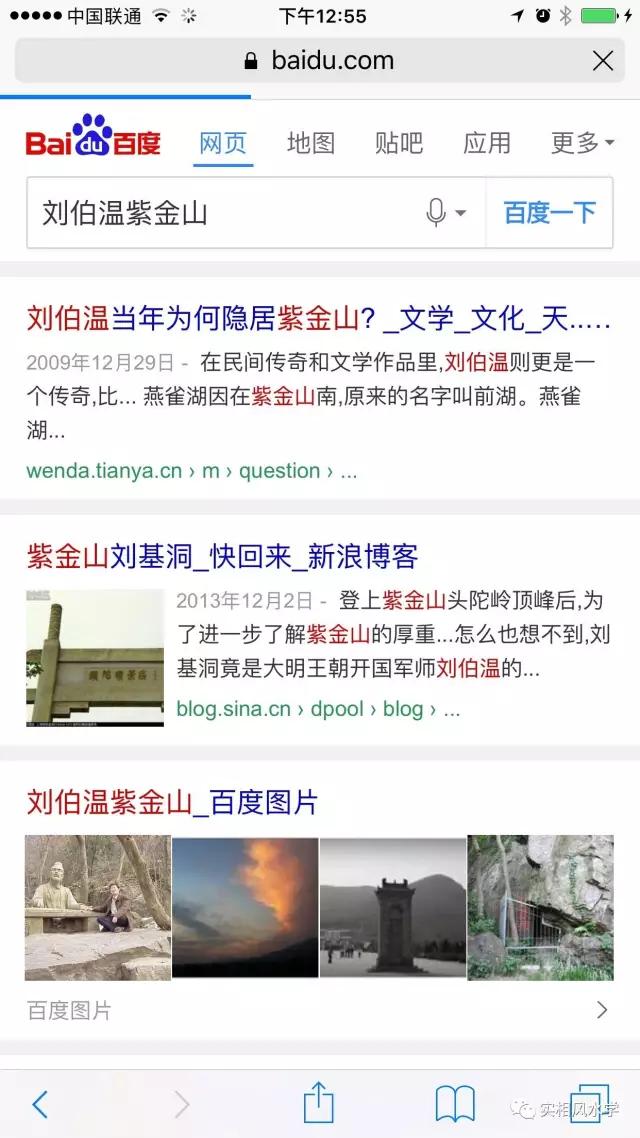Stop loading with the X button
The height and width of the screenshot is (1138, 640).
tap(602, 61)
